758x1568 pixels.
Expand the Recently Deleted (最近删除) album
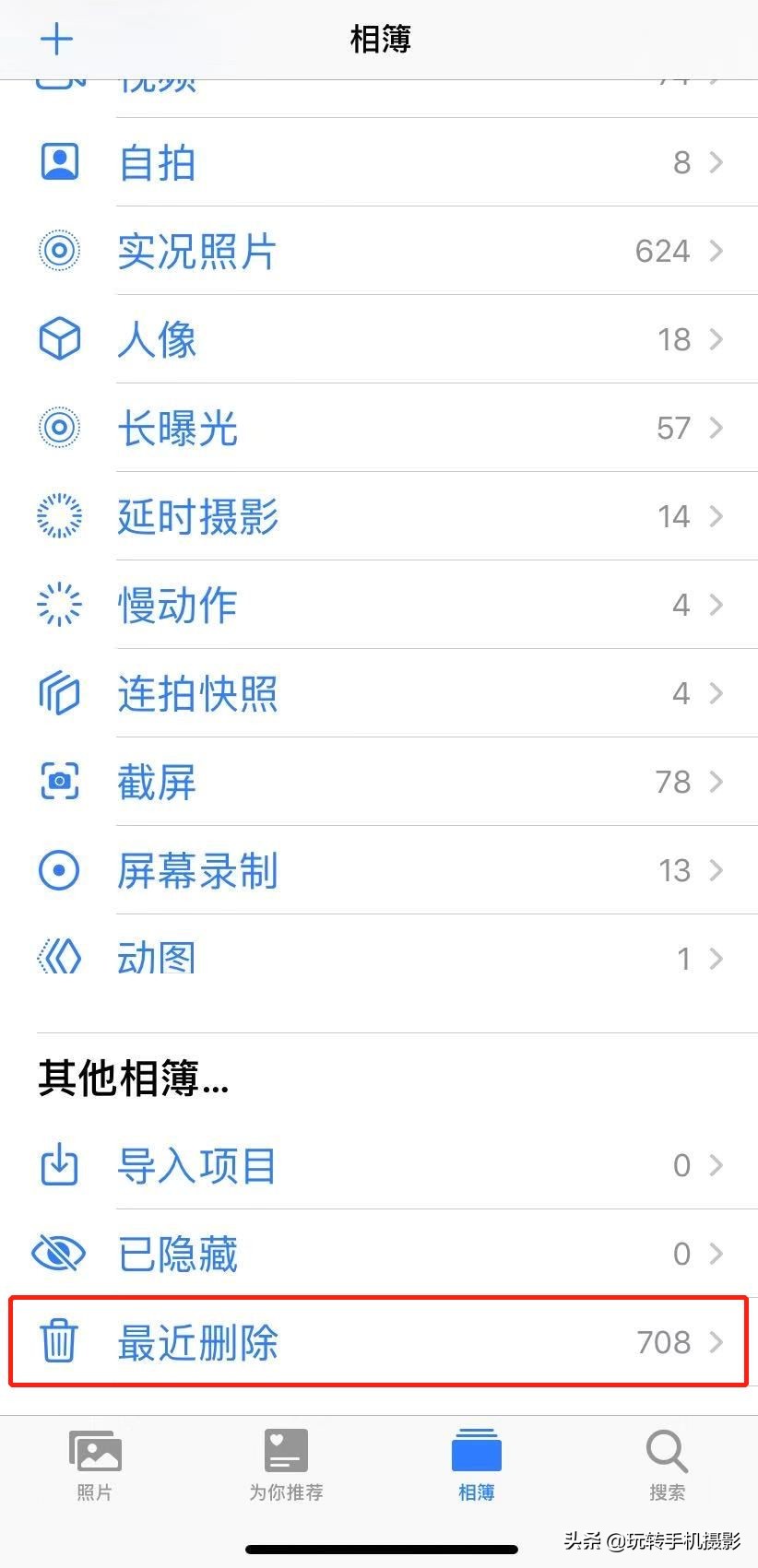(x=379, y=1343)
